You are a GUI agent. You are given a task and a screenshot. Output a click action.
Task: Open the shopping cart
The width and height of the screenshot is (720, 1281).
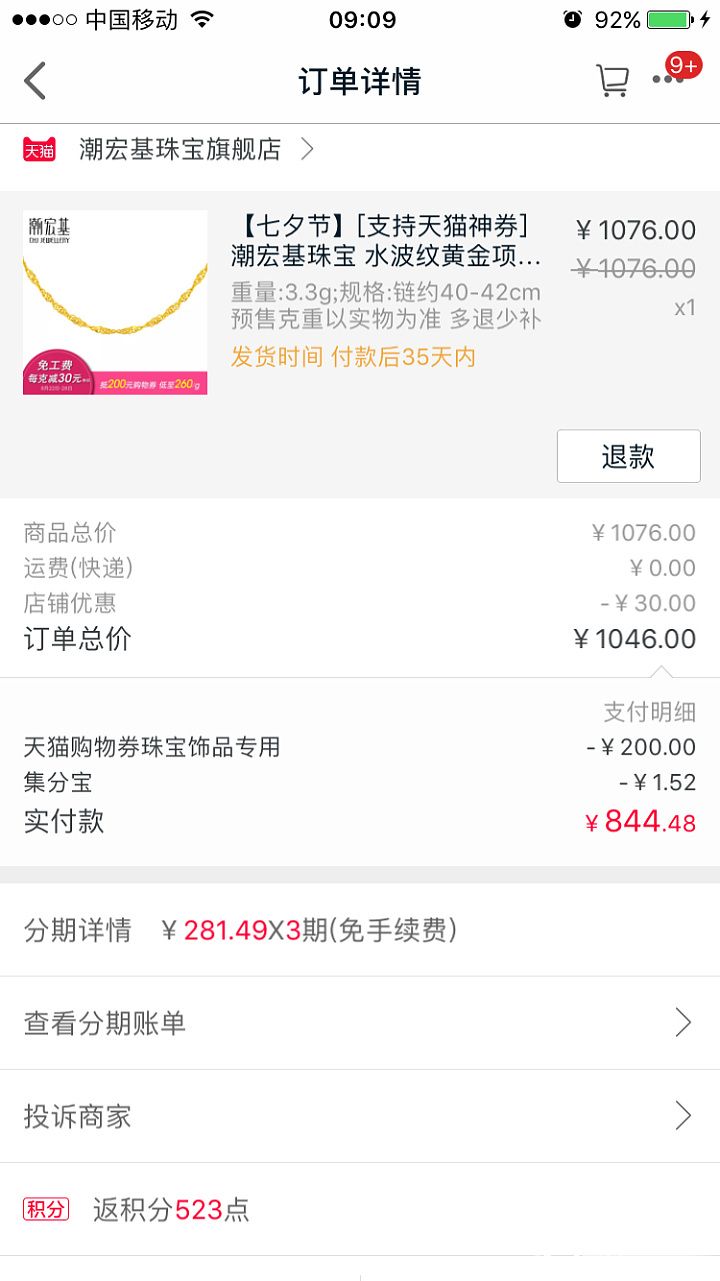pos(612,81)
